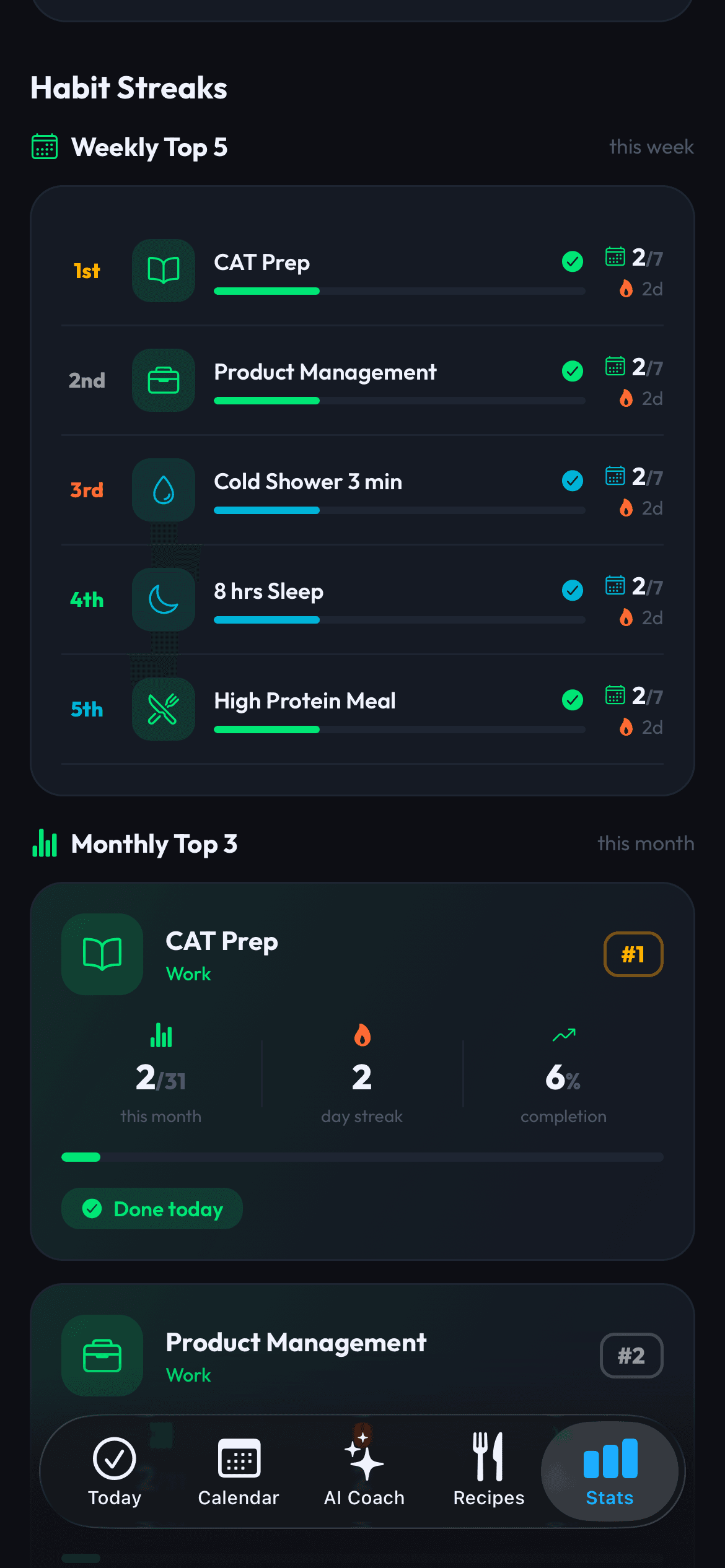This screenshot has height=1568, width=725.
Task: Select the Monthly Top 3 bar chart icon
Action: (45, 843)
